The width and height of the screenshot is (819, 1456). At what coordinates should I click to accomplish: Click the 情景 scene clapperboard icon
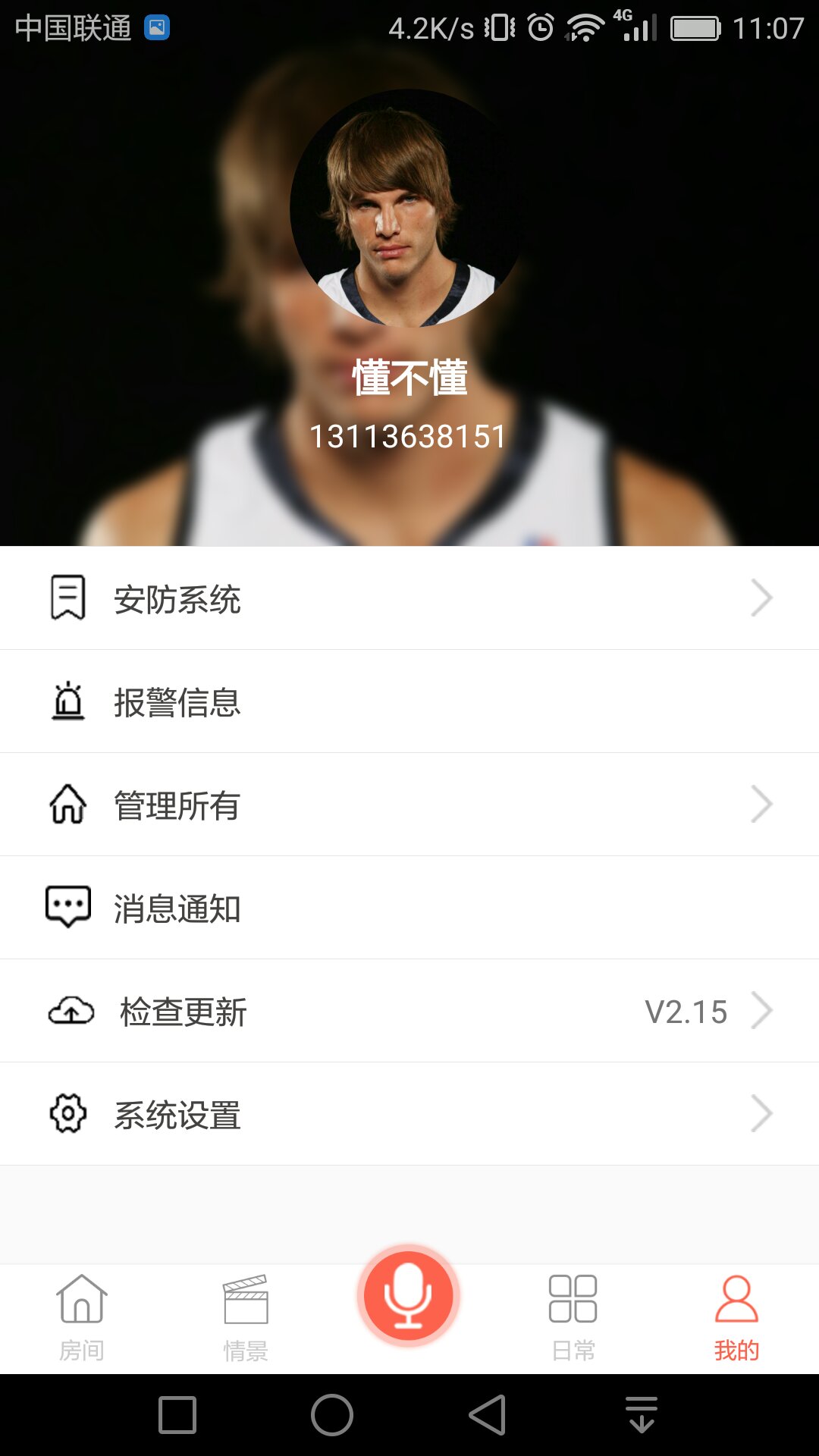point(245,1299)
